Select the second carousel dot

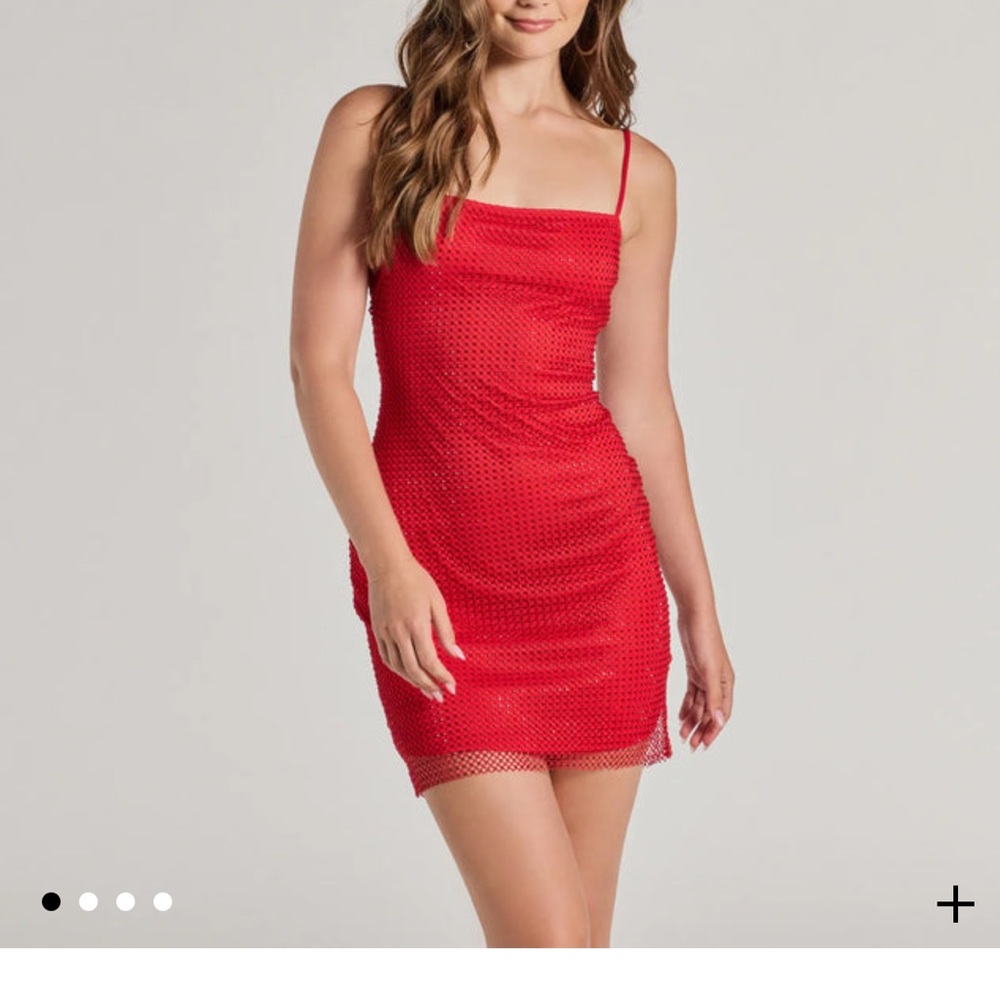click(88, 902)
